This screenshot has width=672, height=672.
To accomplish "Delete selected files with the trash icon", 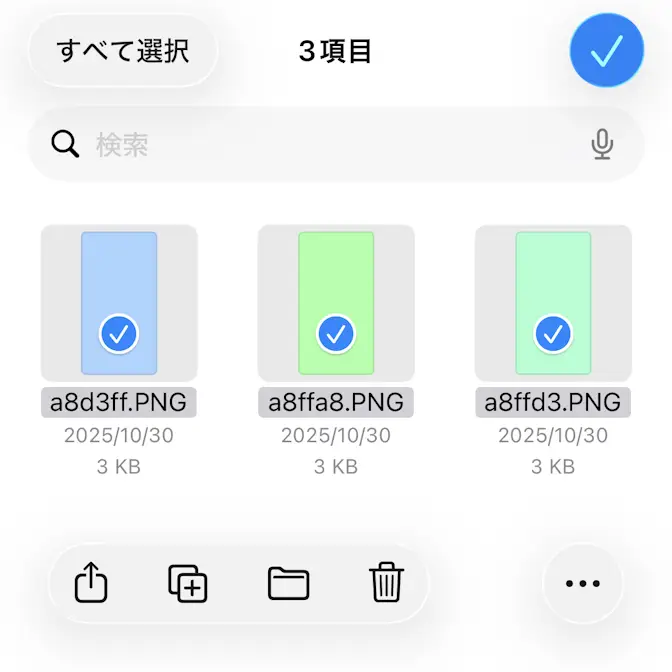I will click(385, 583).
